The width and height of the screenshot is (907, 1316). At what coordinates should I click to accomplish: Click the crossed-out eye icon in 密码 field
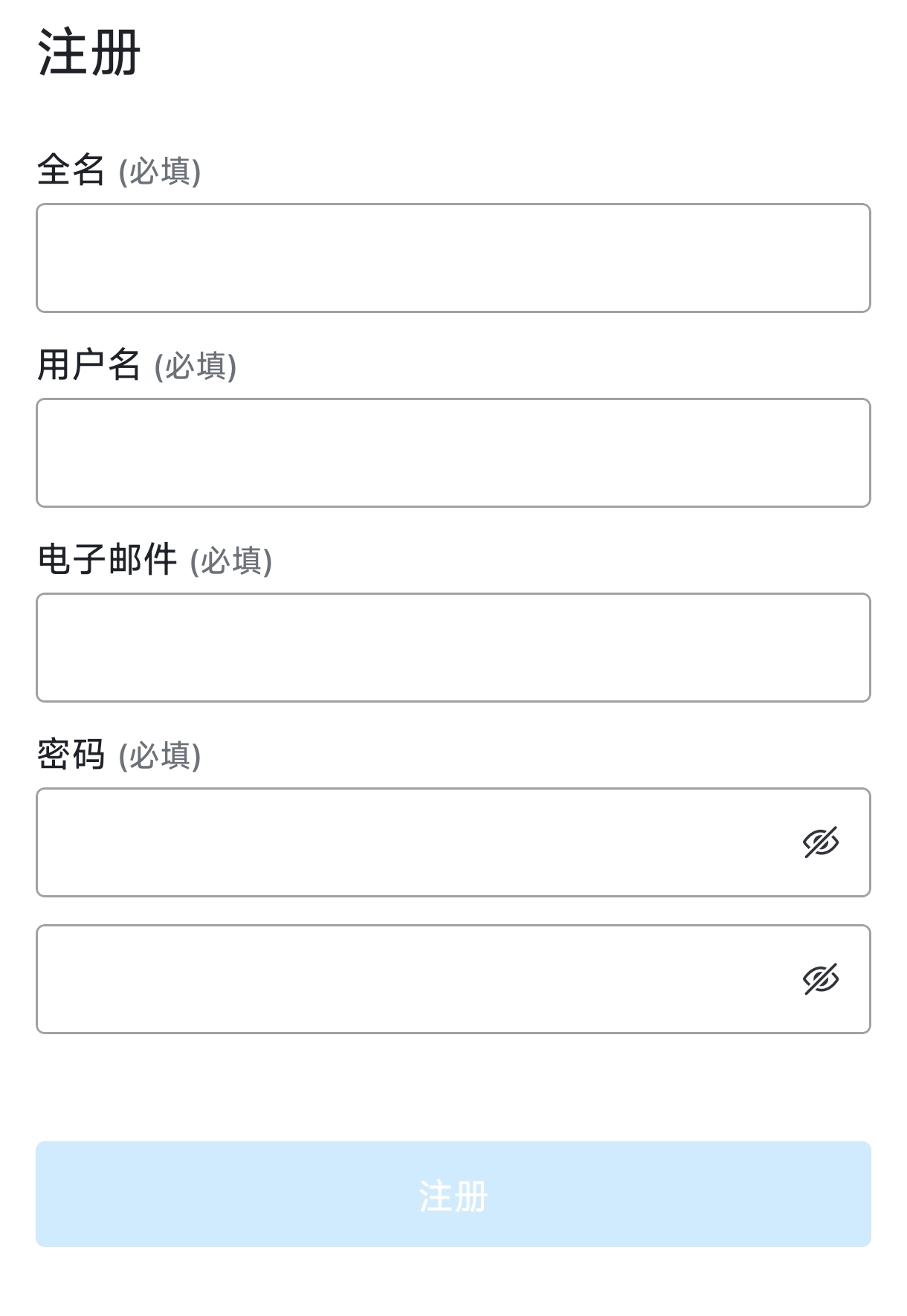tap(820, 842)
